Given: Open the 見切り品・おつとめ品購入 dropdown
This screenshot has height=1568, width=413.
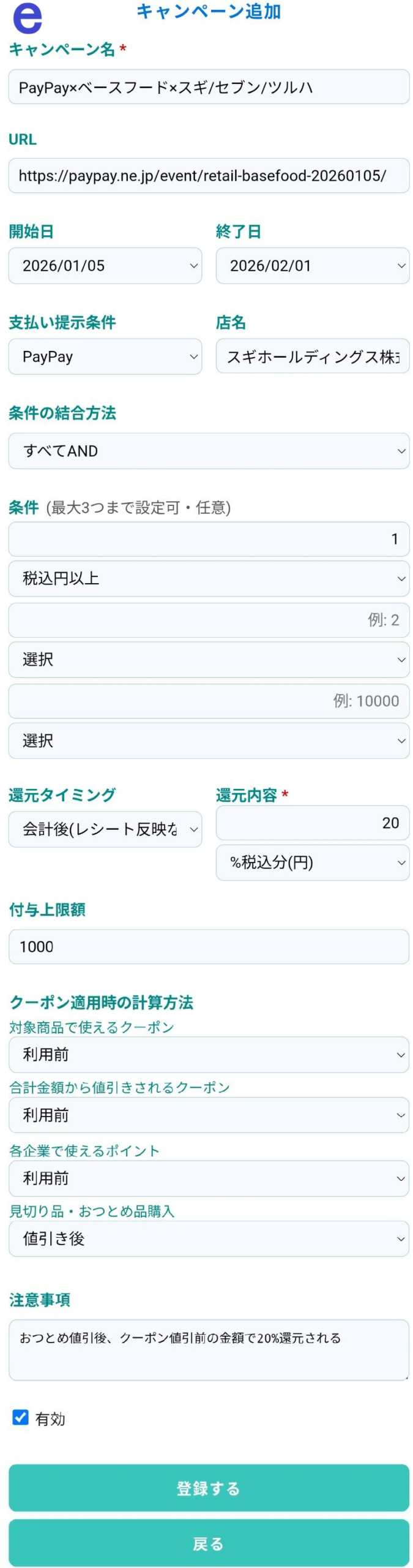Looking at the screenshot, I should [x=208, y=1239].
